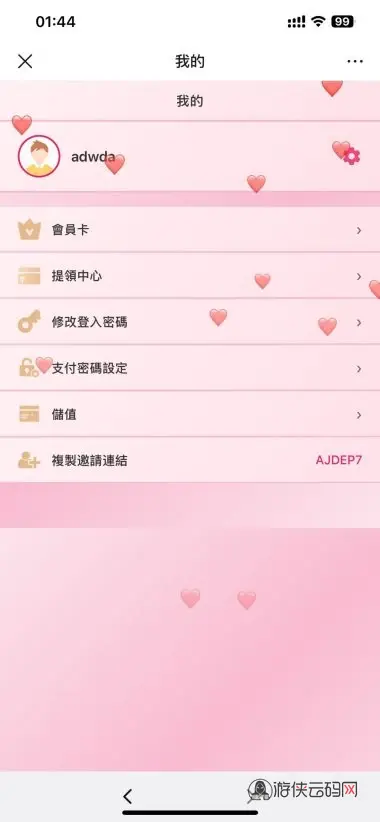Close the page with the X icon

coord(25,61)
